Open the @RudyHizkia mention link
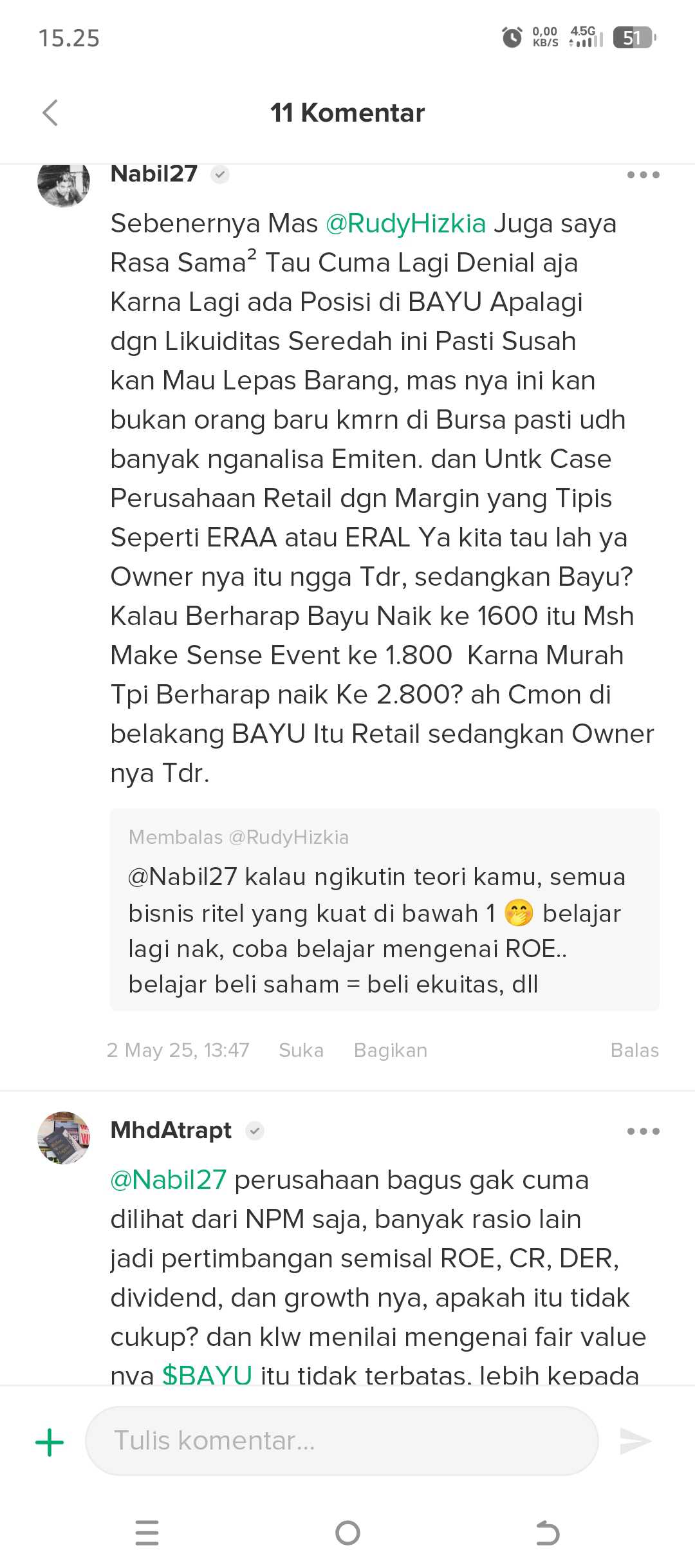Viewport: 695px width, 1568px height. (405, 223)
